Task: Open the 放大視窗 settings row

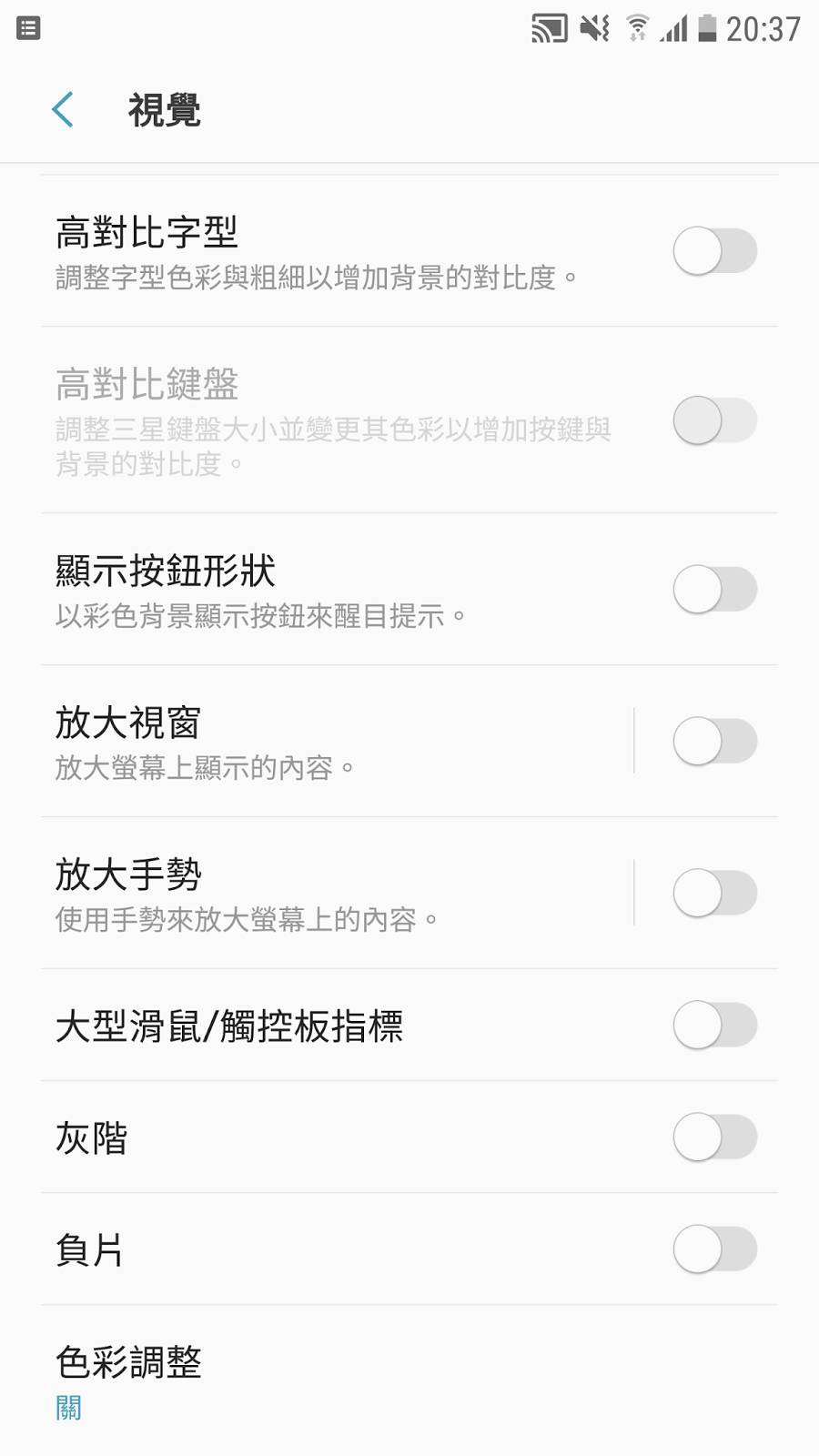Action: point(328,742)
